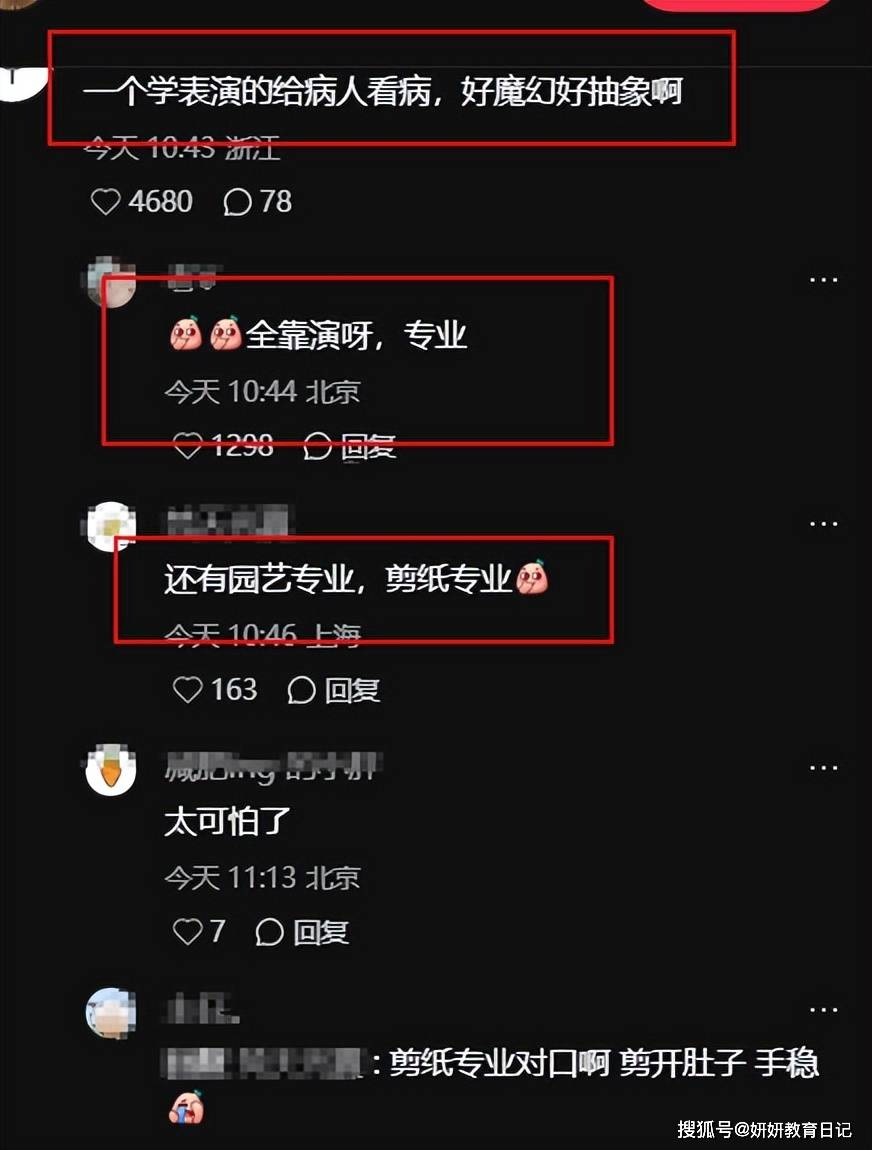The height and width of the screenshot is (1150, 872).
Task: Open overflow menu on the 全靠演呀 comment
Action: [823, 280]
